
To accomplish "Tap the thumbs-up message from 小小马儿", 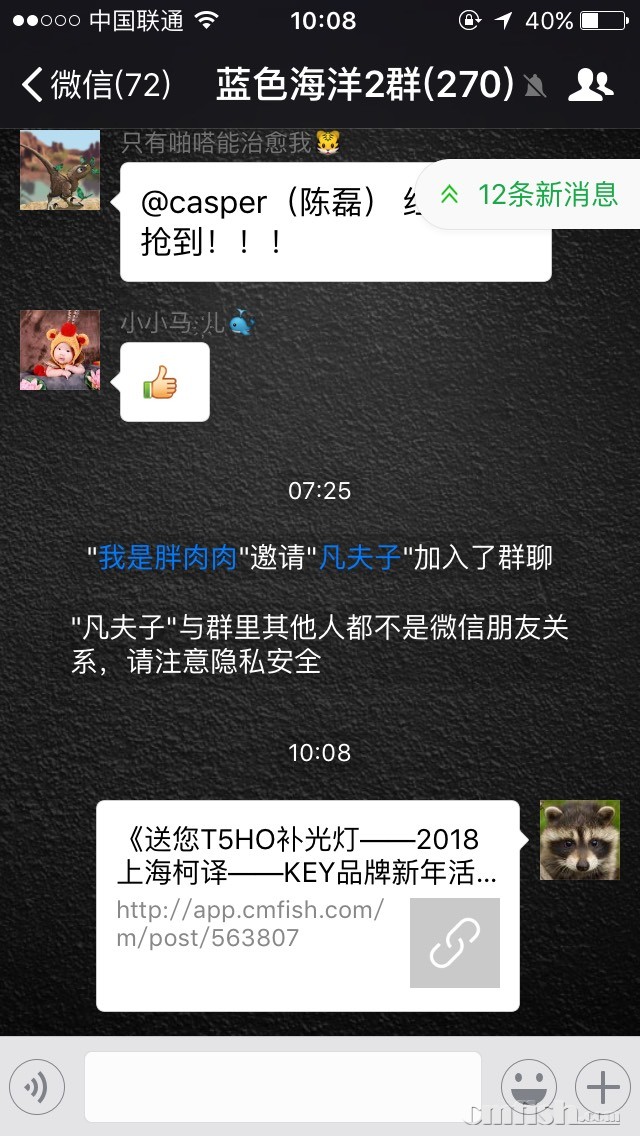I will [164, 382].
